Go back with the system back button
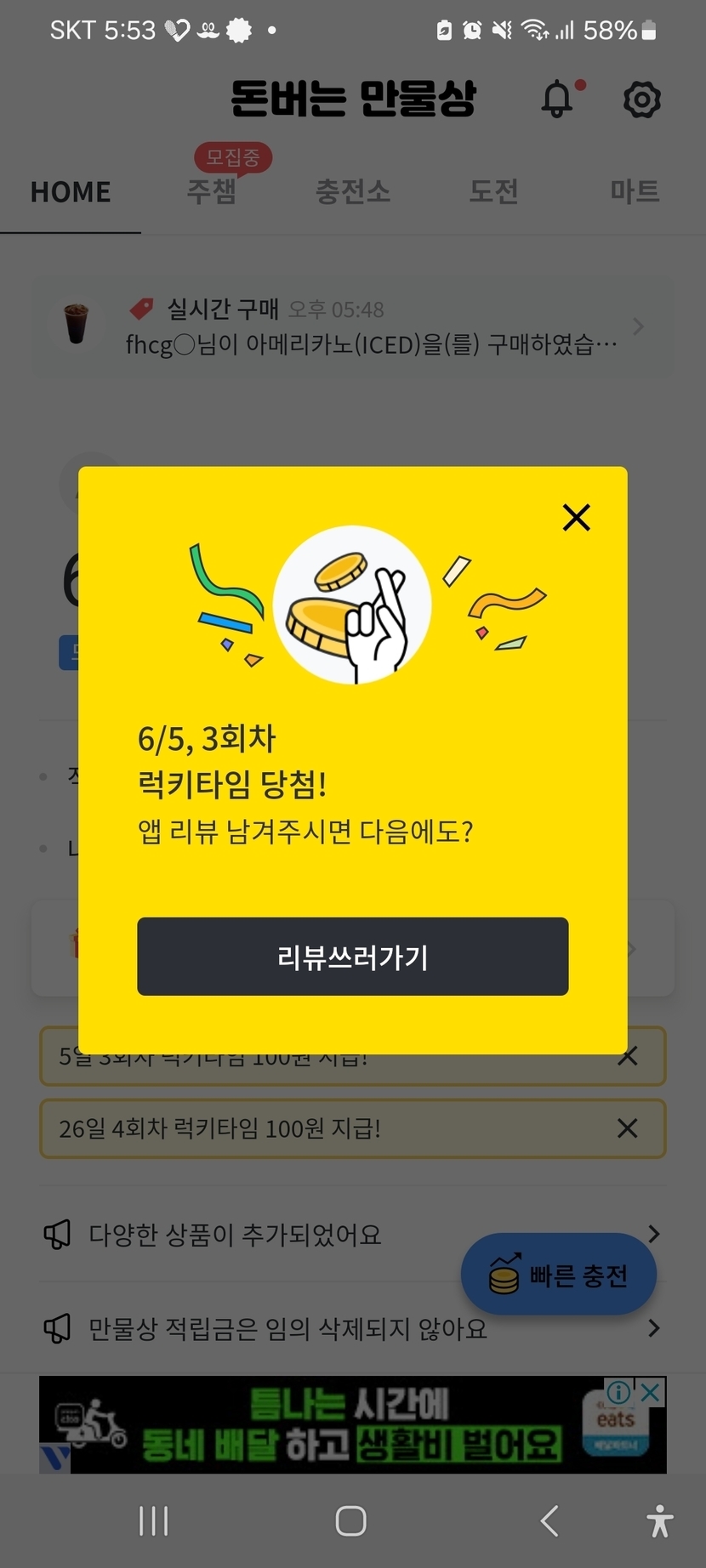The image size is (706, 1568). pos(549,1520)
